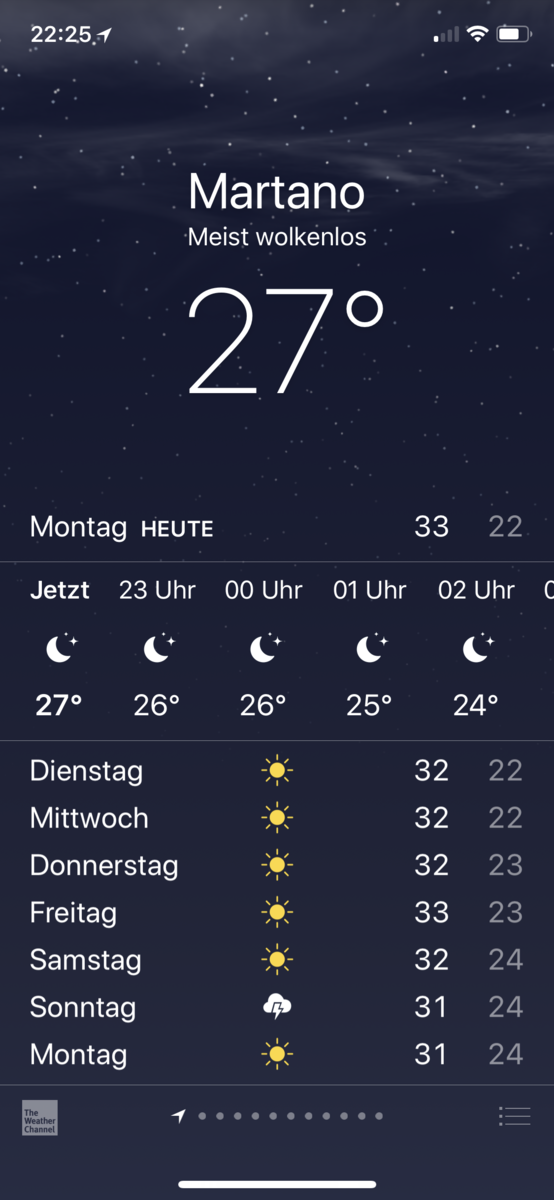554x1200 pixels.
Task: Open the city list menu
Action: 514,1116
